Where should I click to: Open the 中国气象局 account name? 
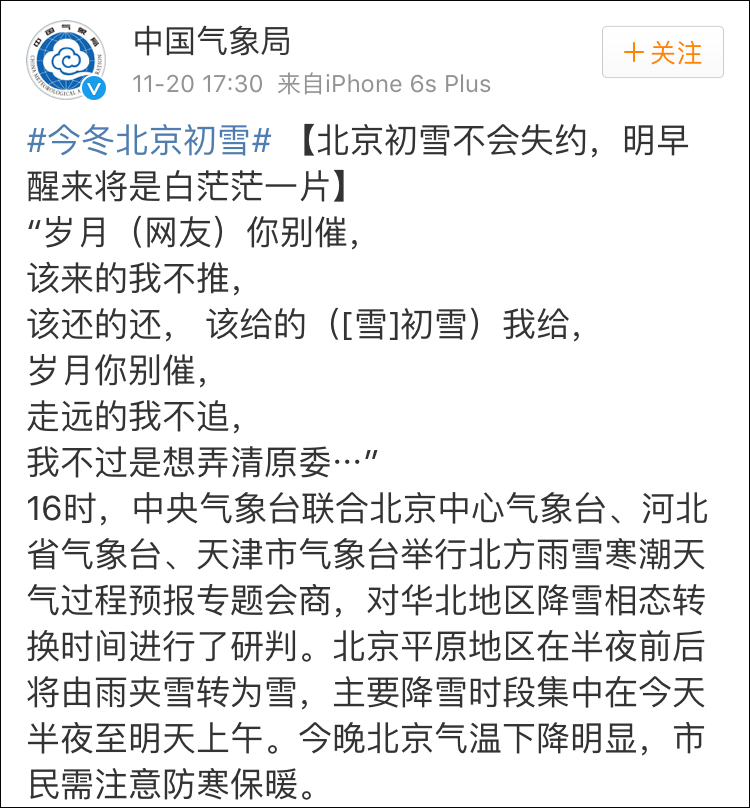click(x=212, y=40)
